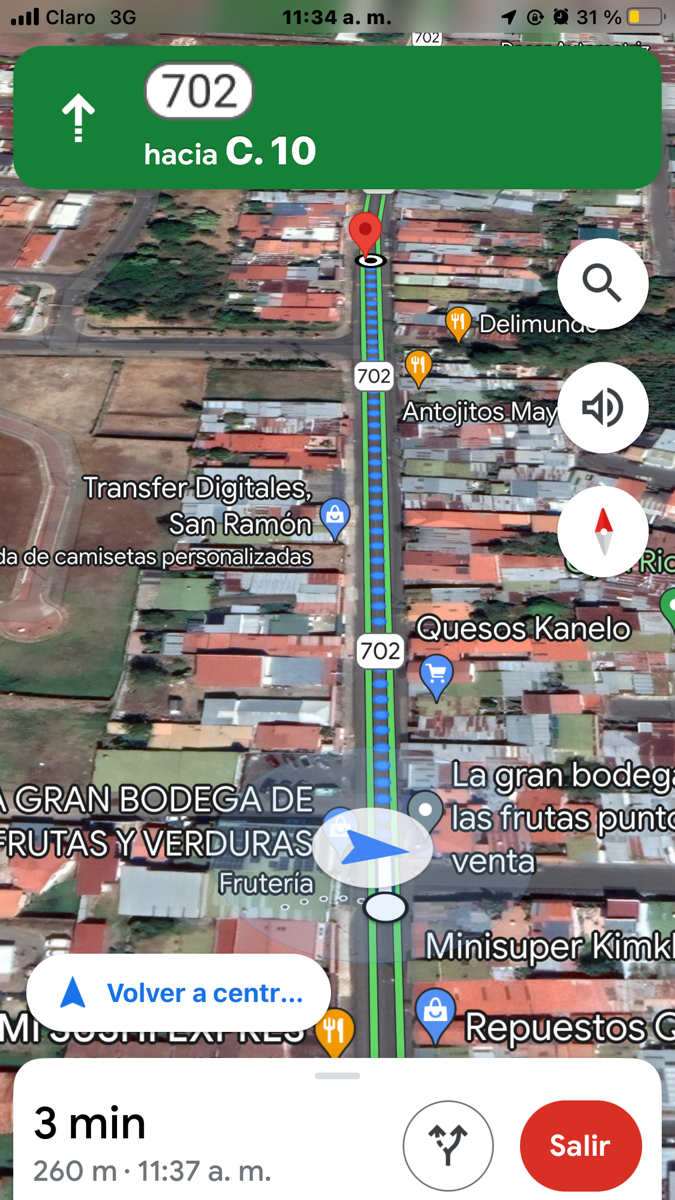Tap Volver a centrar button
This screenshot has height=1200, width=675.
point(179,993)
